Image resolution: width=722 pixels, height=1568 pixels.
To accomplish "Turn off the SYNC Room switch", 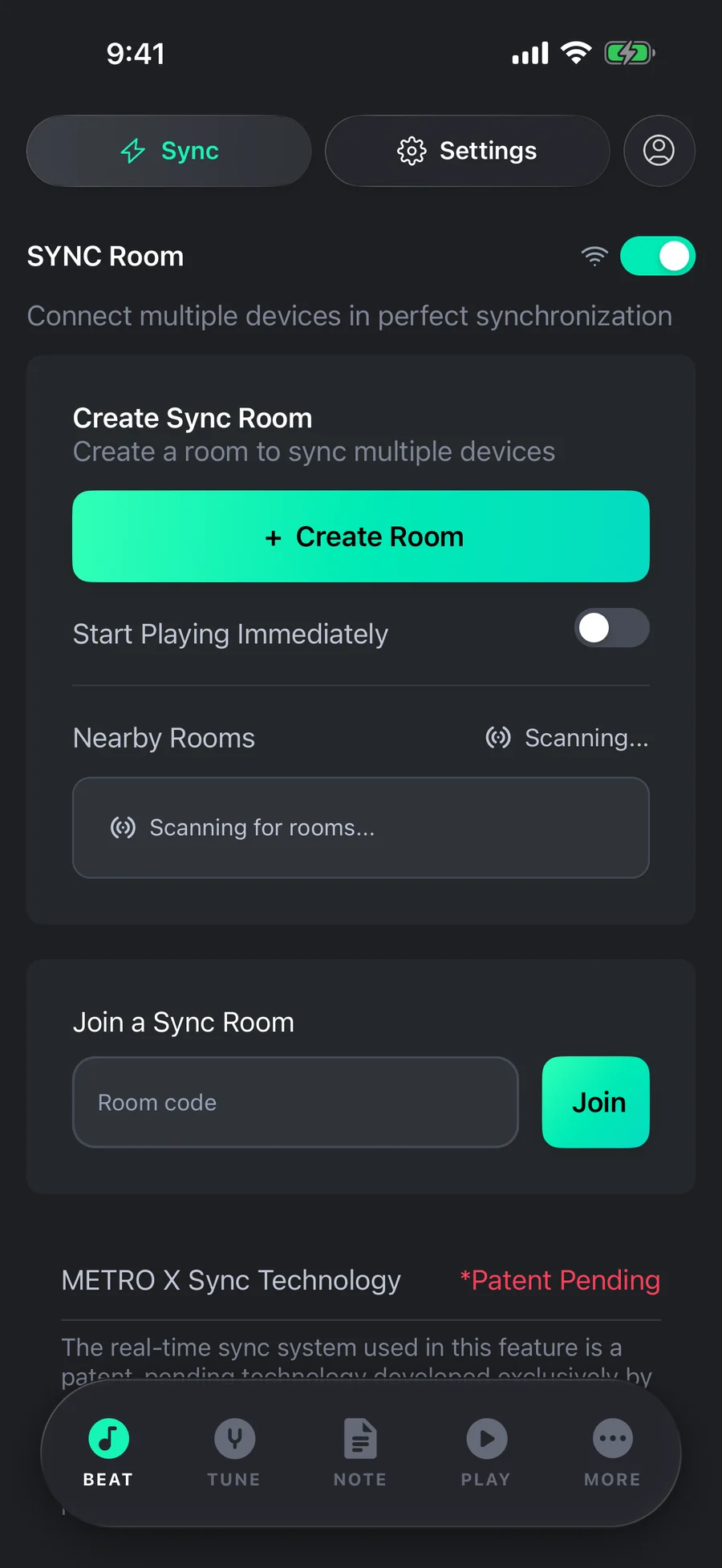I will pyautogui.click(x=657, y=256).
